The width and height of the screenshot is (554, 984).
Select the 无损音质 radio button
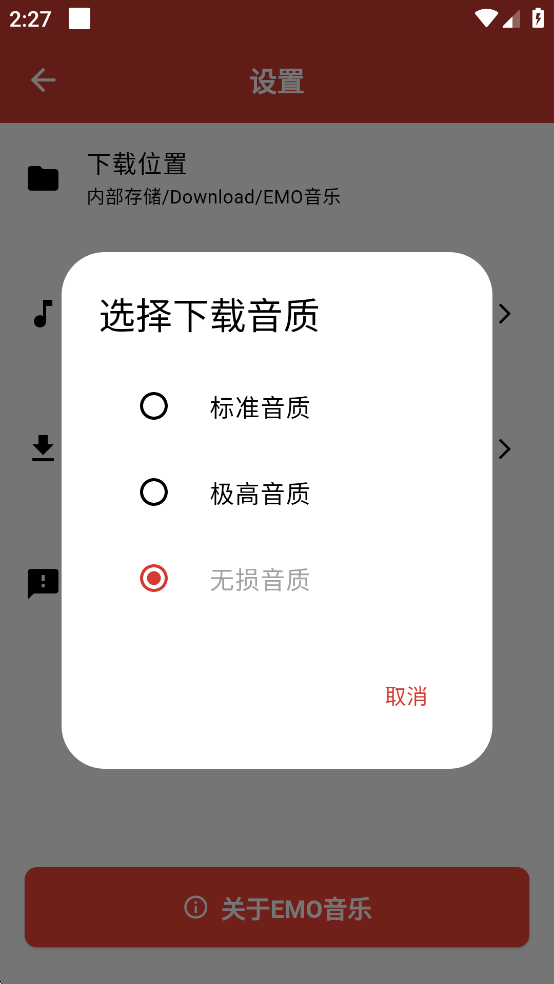click(154, 578)
